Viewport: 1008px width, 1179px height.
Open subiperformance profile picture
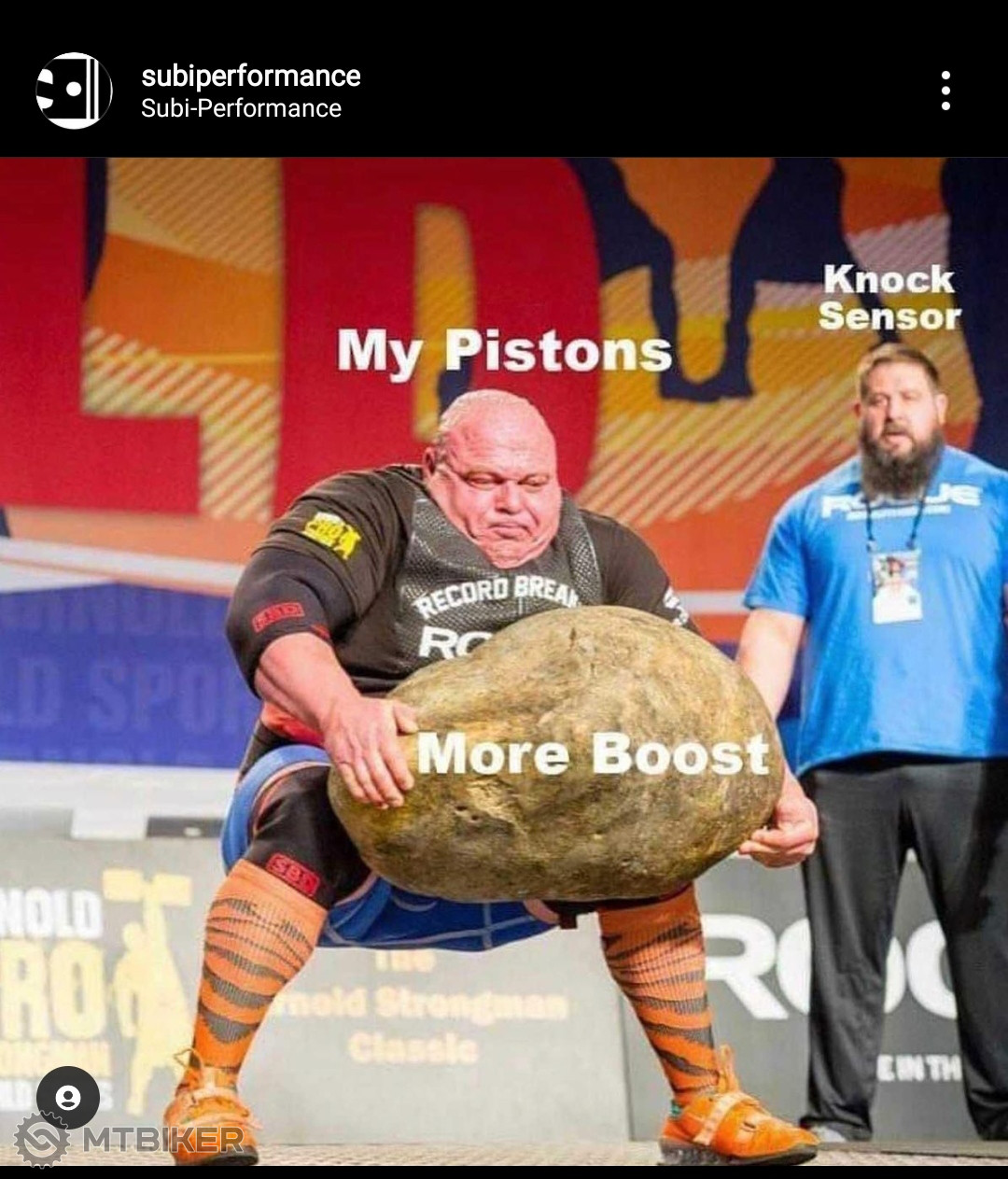coord(74,91)
